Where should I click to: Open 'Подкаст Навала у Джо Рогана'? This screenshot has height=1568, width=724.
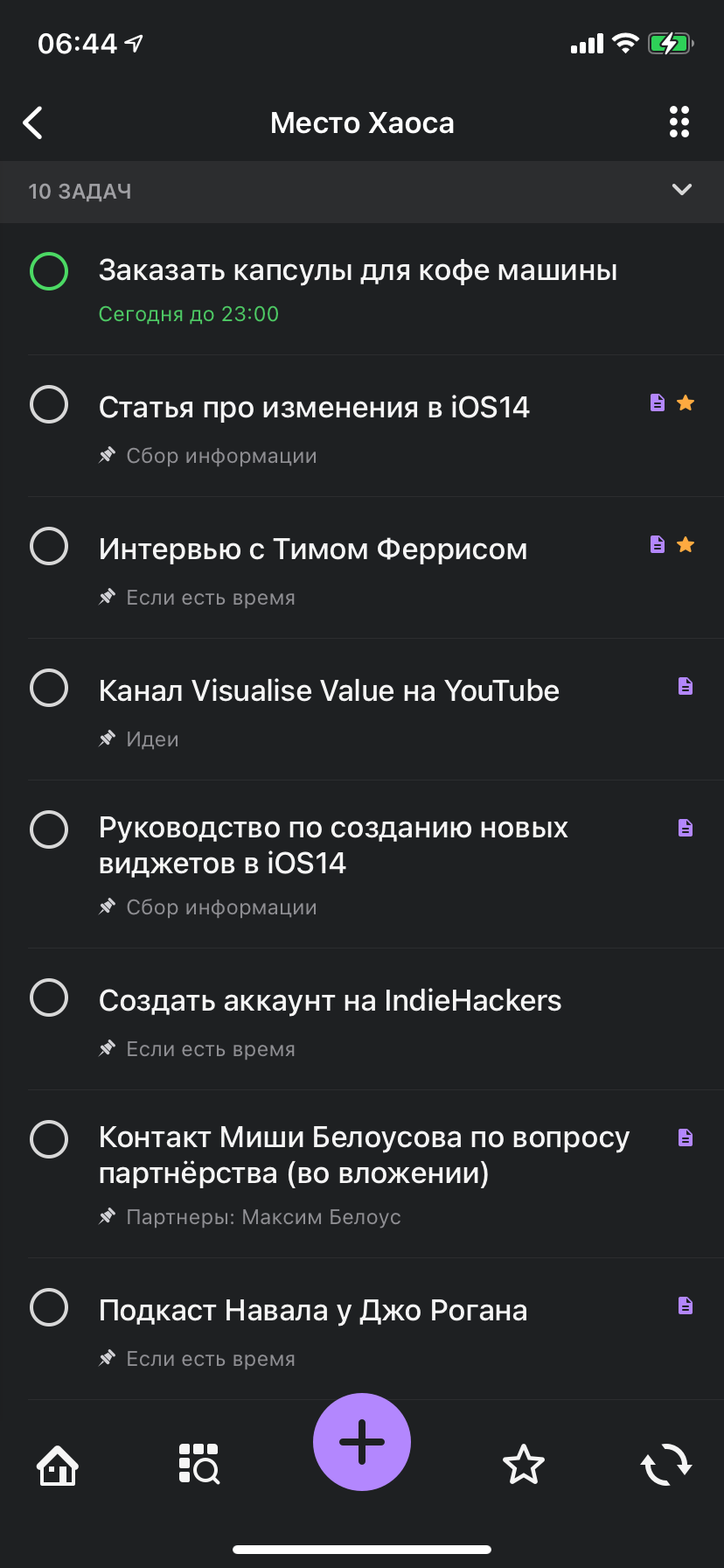[x=313, y=1311]
